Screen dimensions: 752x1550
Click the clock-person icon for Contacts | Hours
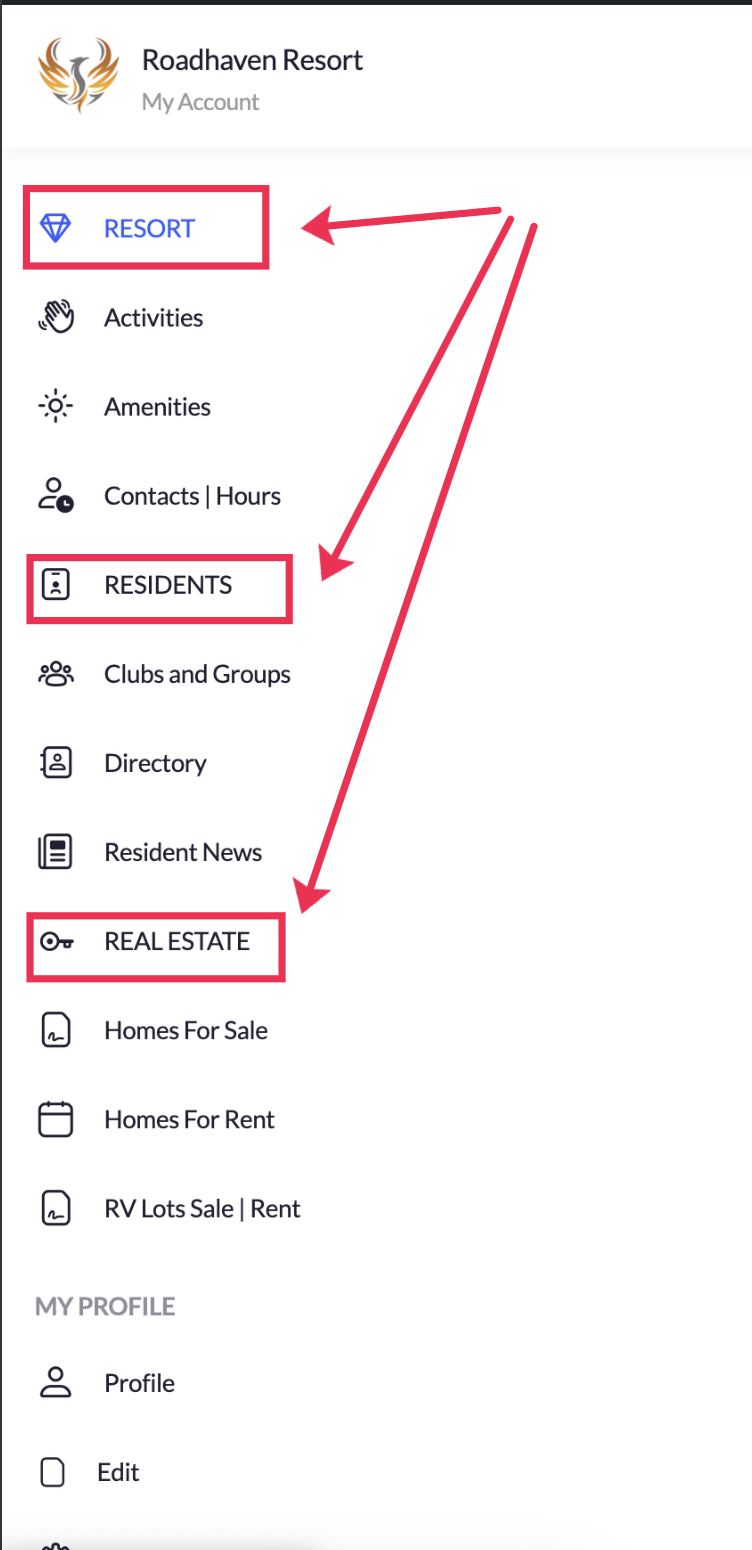tap(55, 495)
